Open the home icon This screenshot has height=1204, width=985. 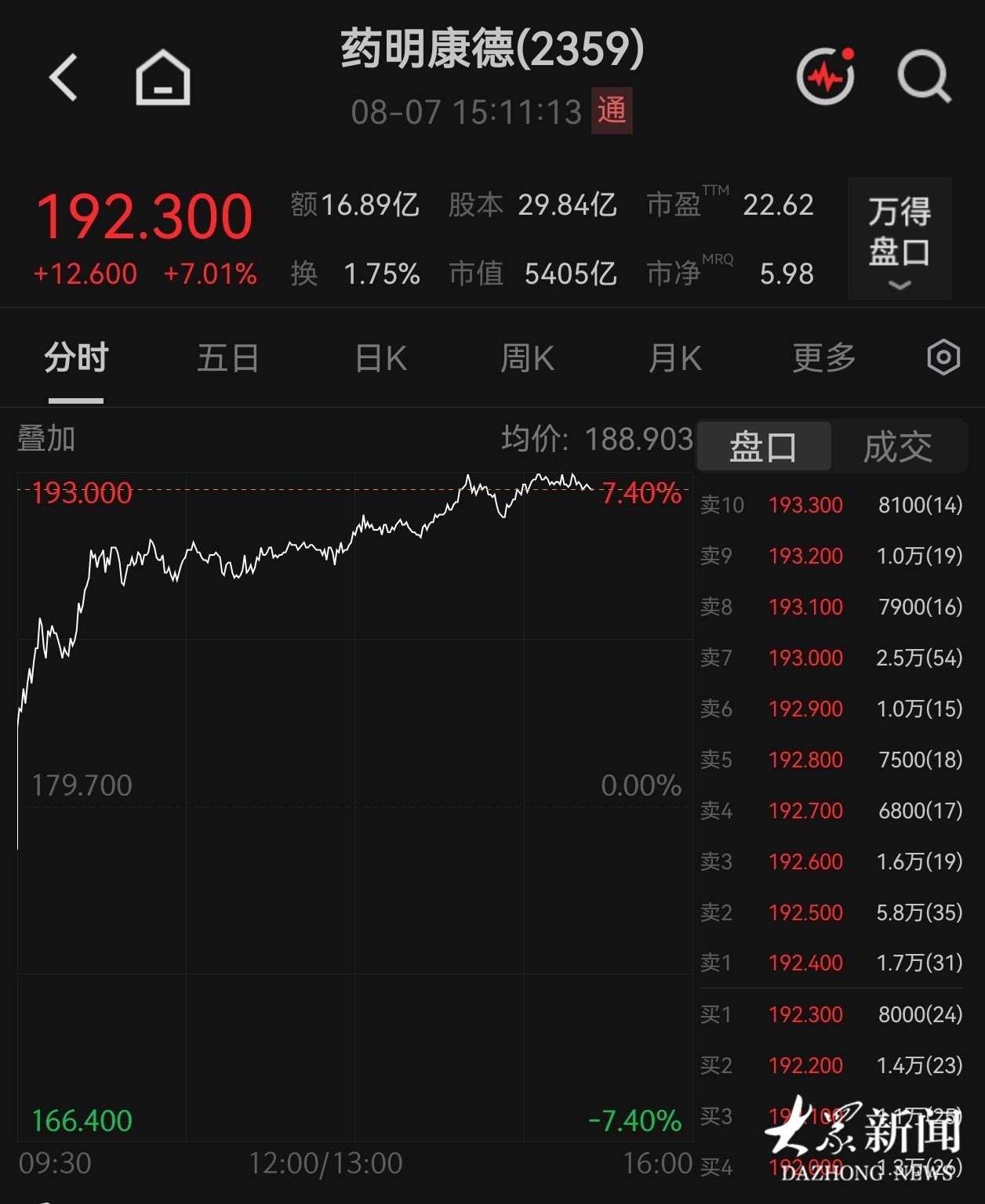pos(163,78)
